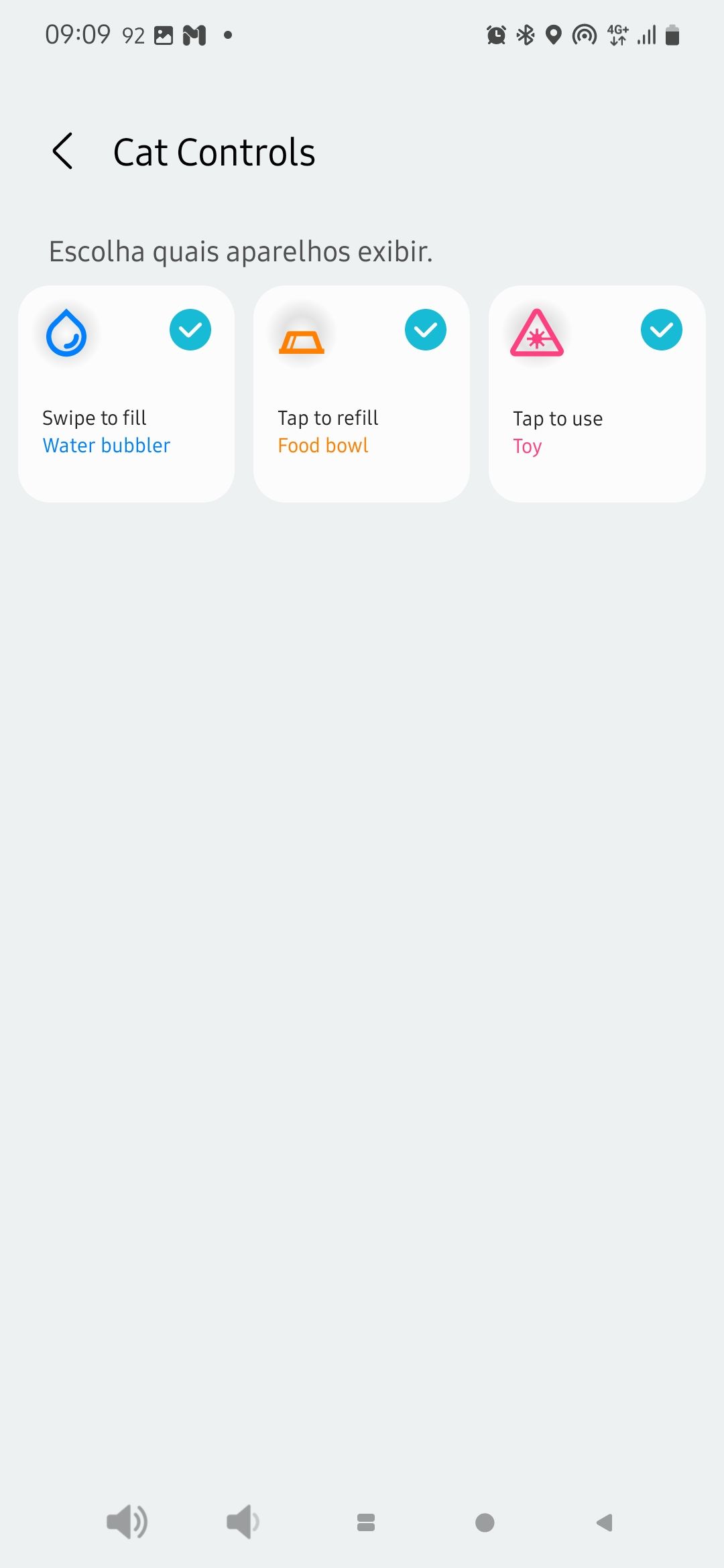Lower volume with the navigation bar button

click(243, 1522)
